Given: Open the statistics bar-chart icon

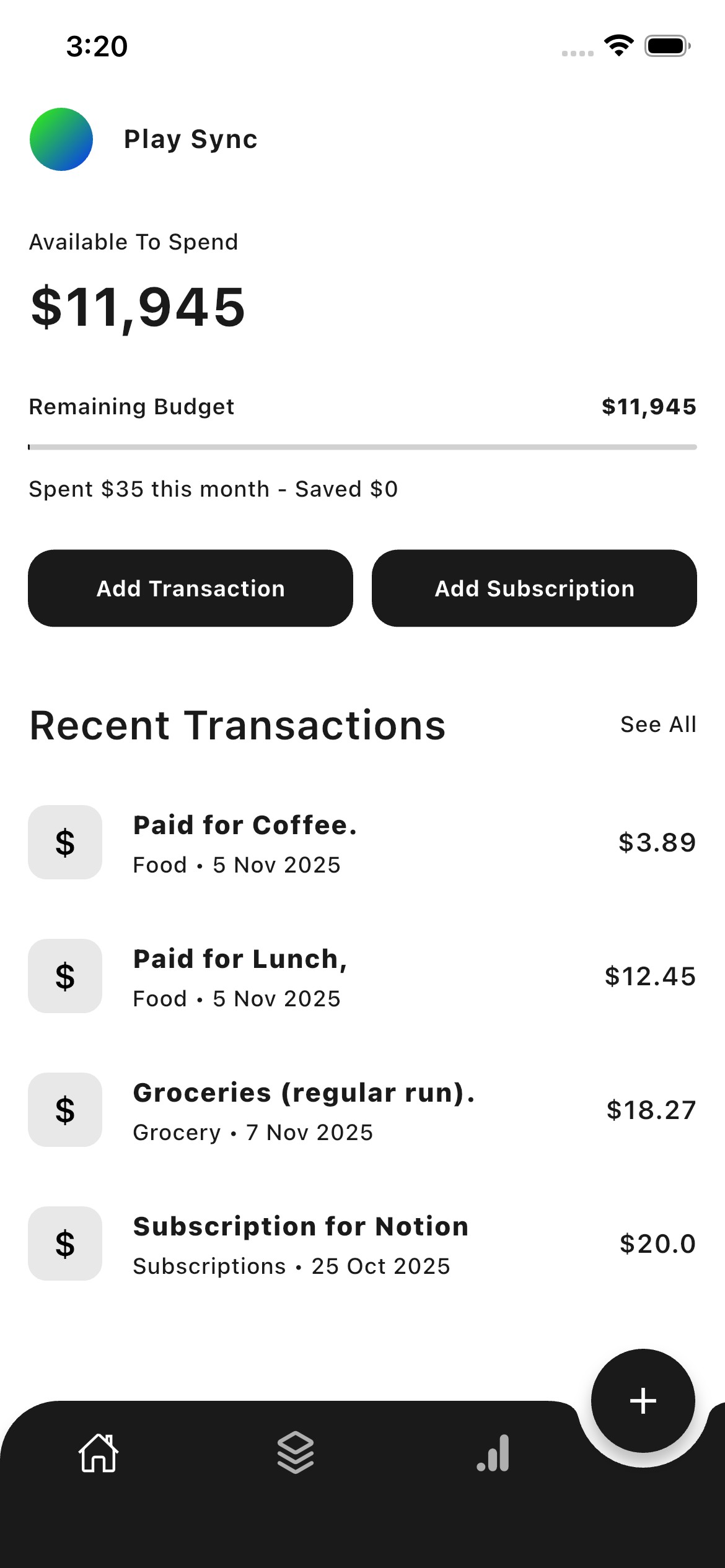Looking at the screenshot, I should tap(491, 1452).
